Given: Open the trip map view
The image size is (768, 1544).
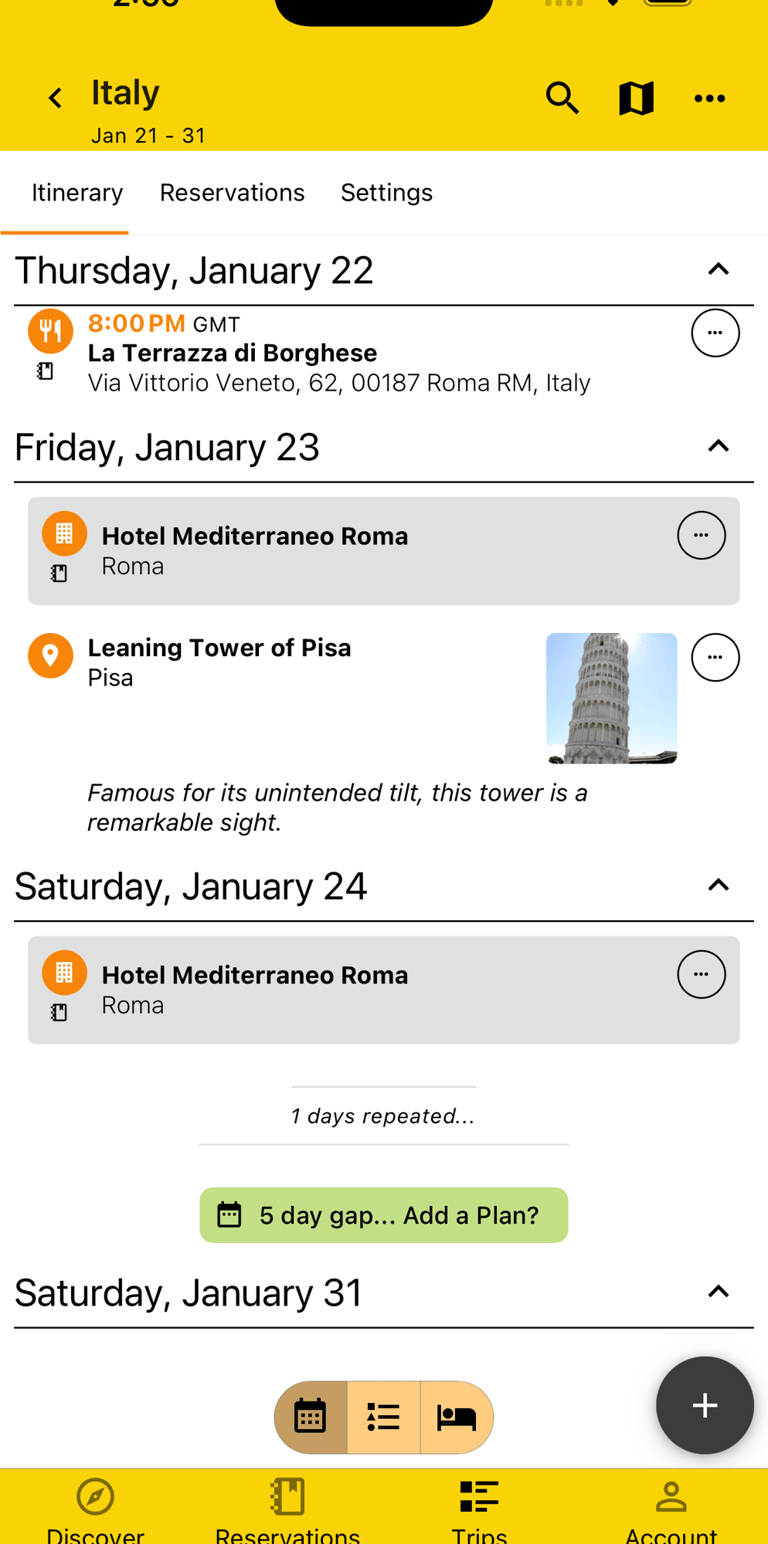Looking at the screenshot, I should point(636,98).
